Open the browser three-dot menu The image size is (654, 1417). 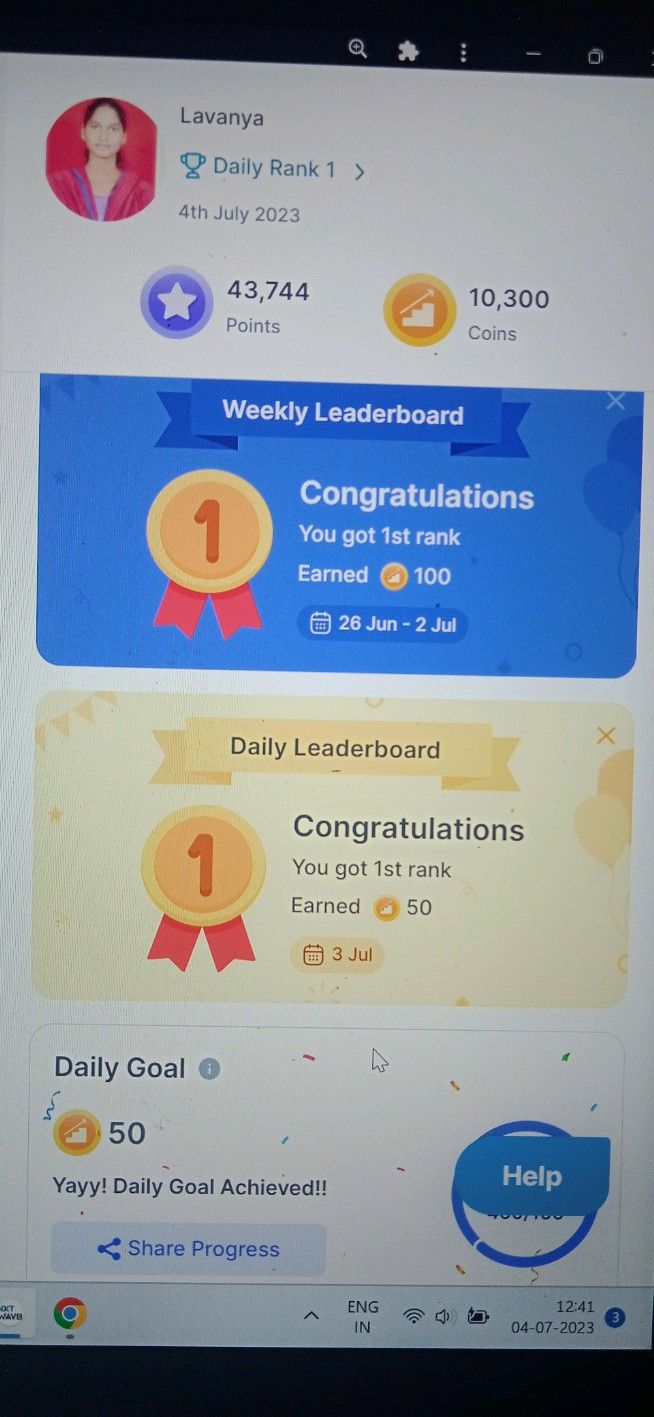(x=462, y=52)
